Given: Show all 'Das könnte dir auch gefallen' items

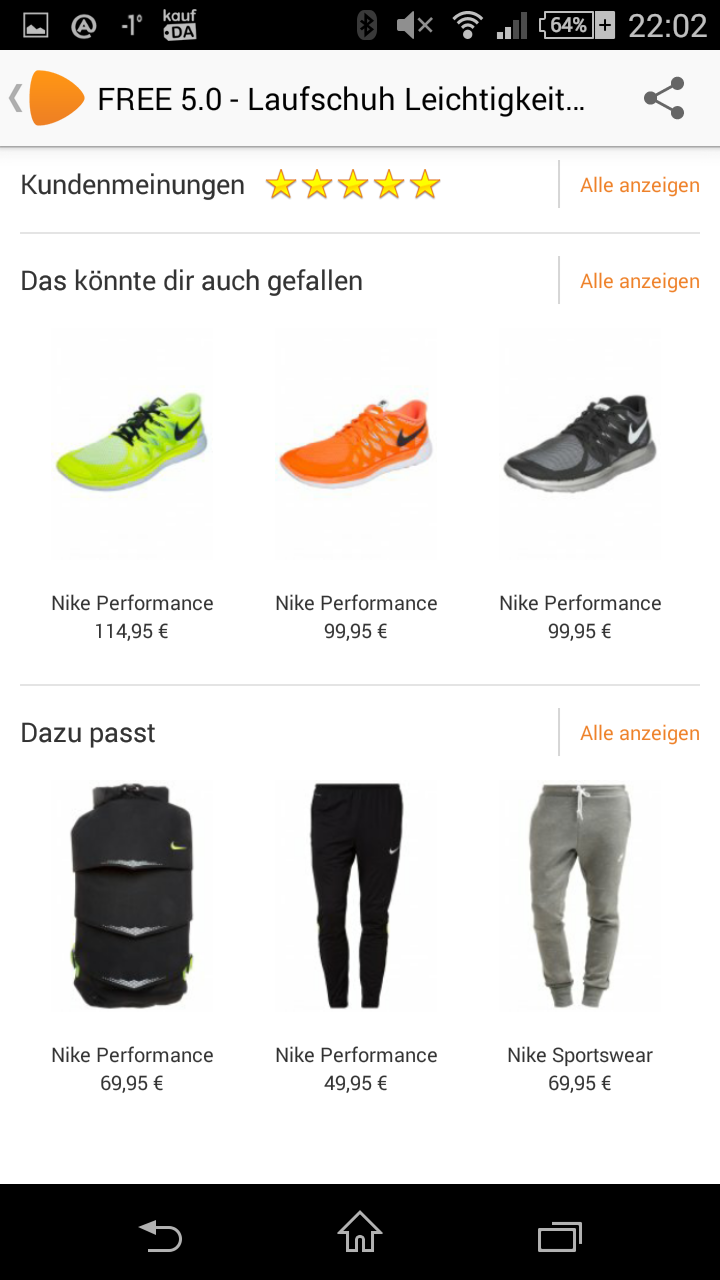Looking at the screenshot, I should coord(639,281).
